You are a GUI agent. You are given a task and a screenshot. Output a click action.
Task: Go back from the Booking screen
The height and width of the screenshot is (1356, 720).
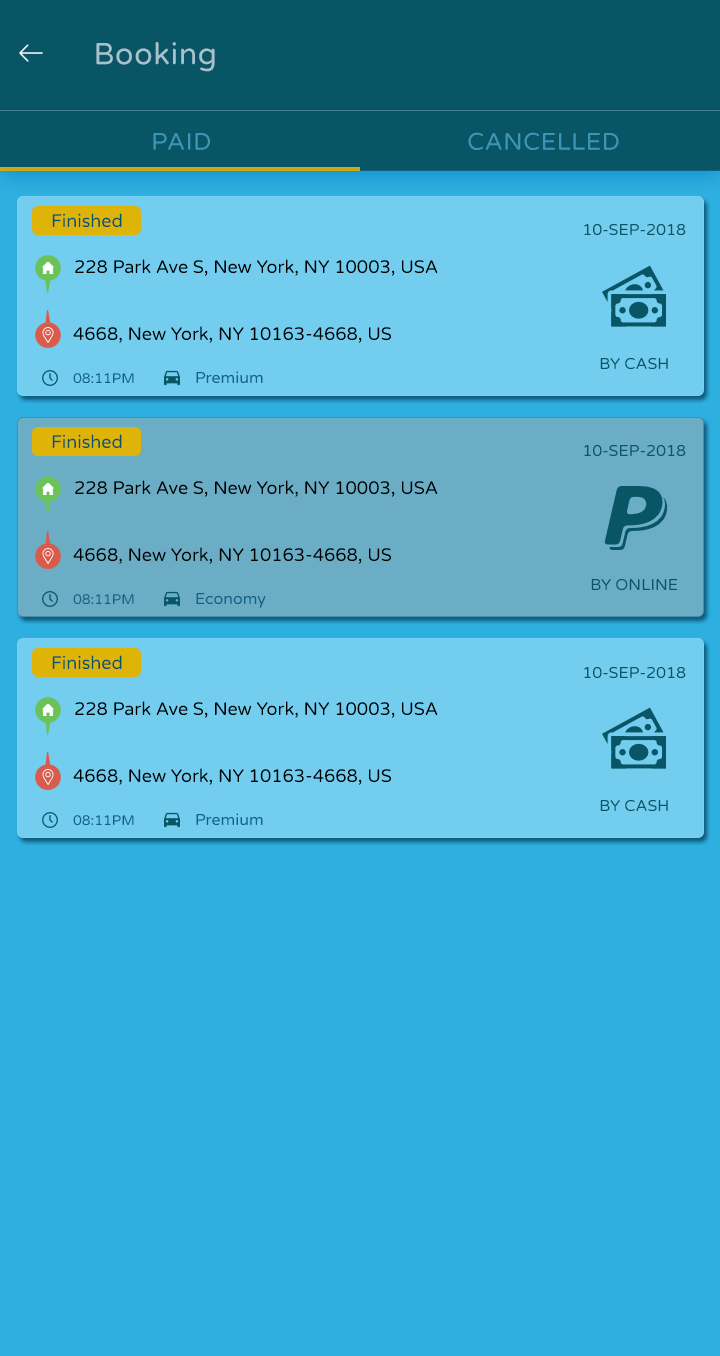coord(31,54)
